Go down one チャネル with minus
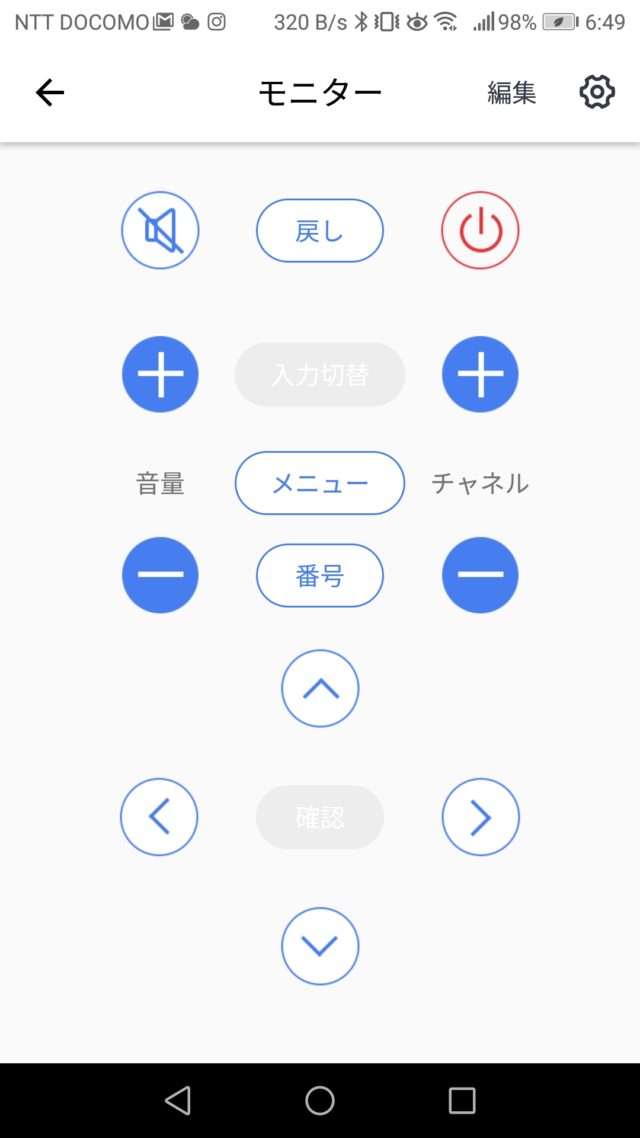This screenshot has width=640, height=1138. click(480, 575)
